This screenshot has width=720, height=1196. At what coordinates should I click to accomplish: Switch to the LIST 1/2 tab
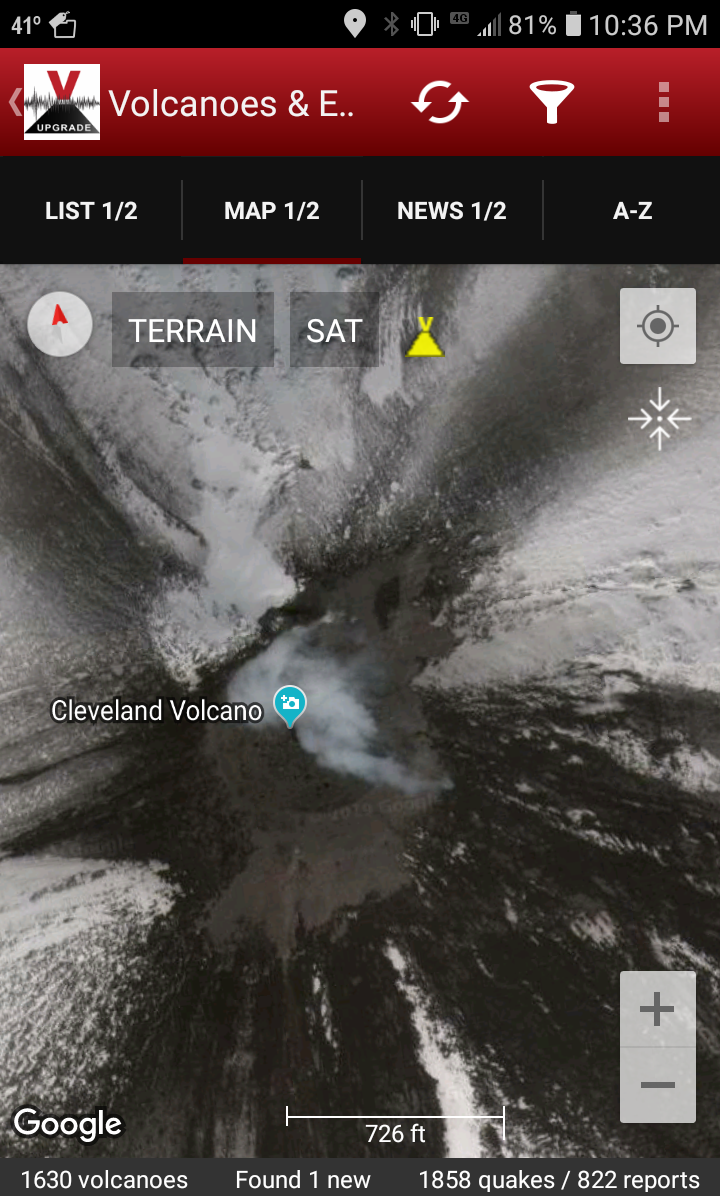[x=91, y=211]
